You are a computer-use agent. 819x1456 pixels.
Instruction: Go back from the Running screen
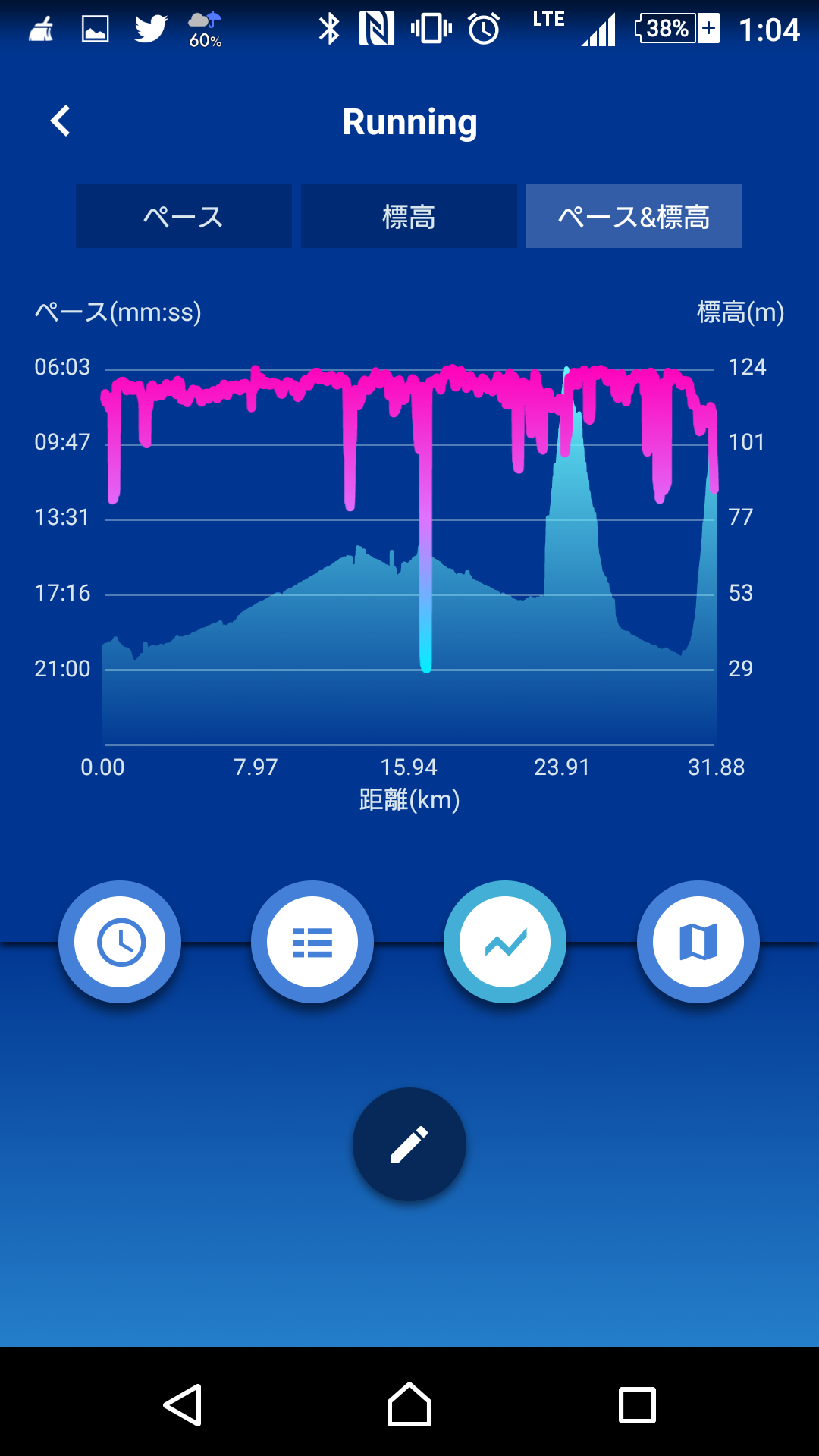point(61,121)
